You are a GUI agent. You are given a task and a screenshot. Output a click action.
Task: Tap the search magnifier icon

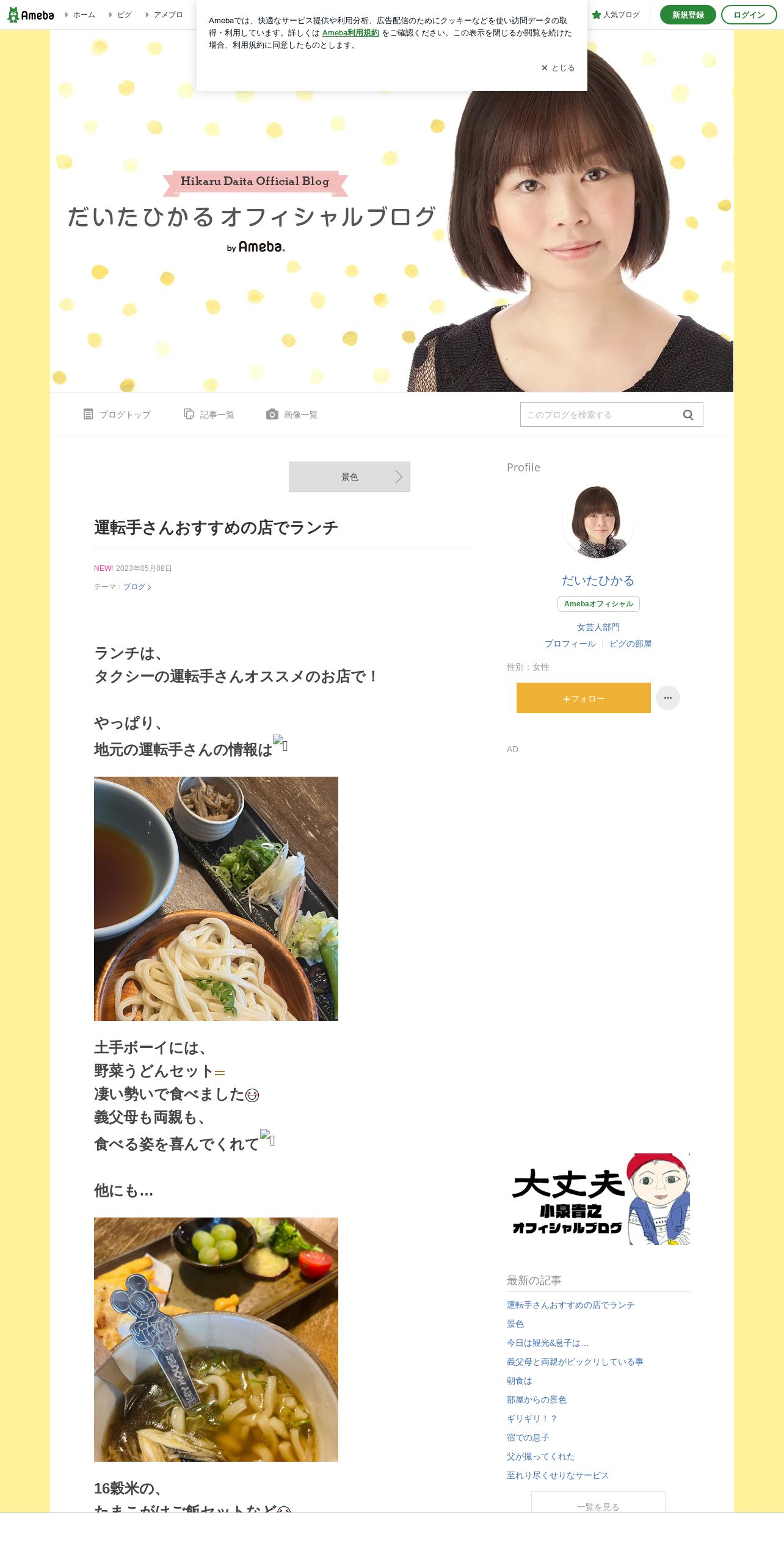click(x=688, y=415)
